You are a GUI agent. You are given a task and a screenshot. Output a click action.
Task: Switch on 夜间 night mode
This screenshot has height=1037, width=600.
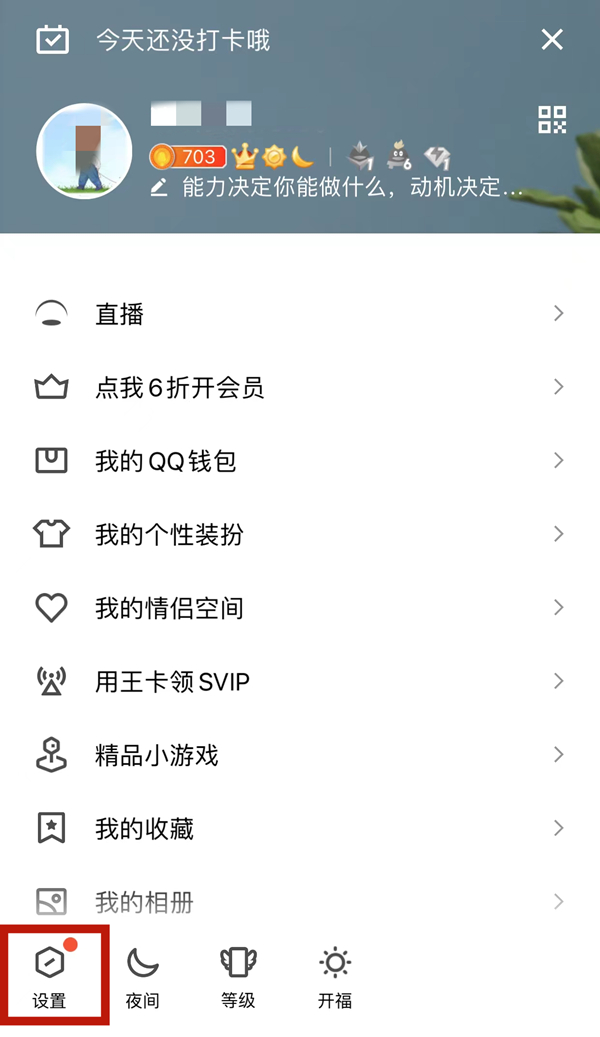[143, 975]
